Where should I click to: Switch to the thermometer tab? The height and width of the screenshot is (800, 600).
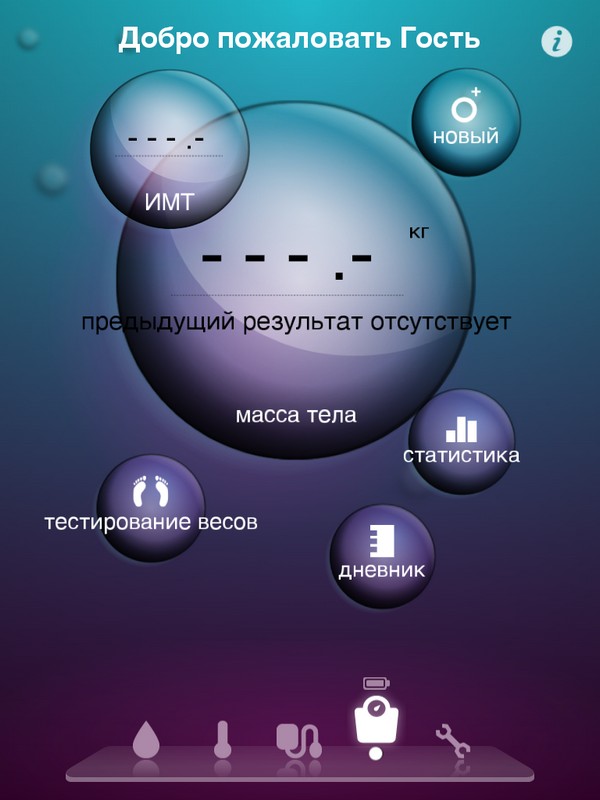pos(222,740)
